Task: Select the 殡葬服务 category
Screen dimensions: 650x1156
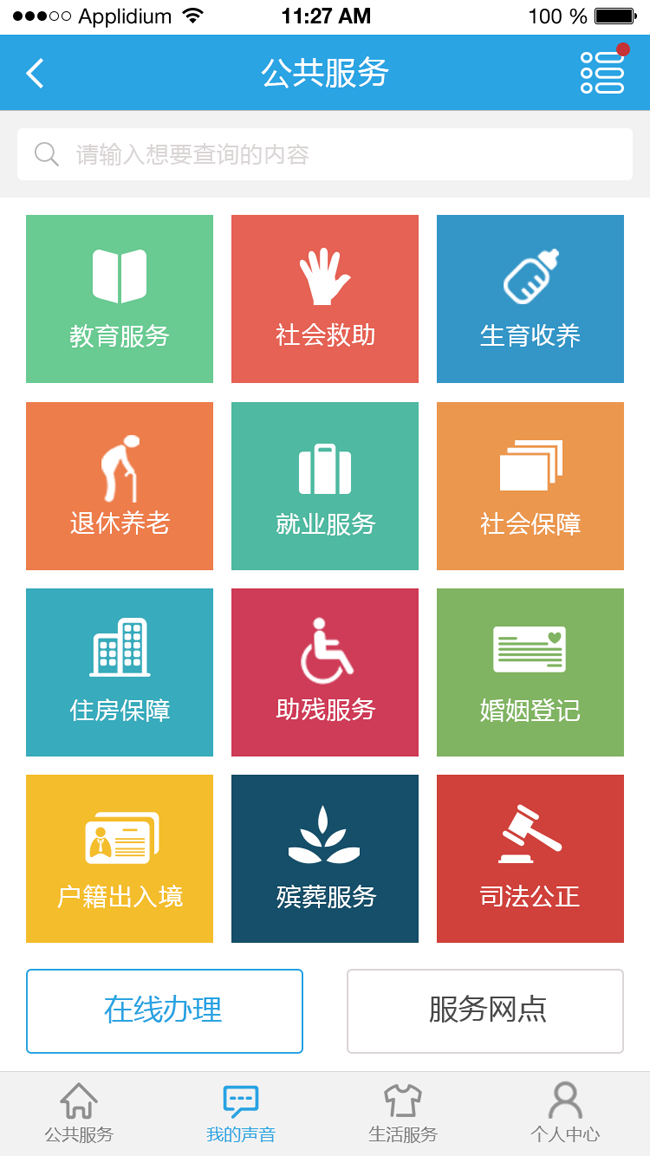Action: point(325,859)
